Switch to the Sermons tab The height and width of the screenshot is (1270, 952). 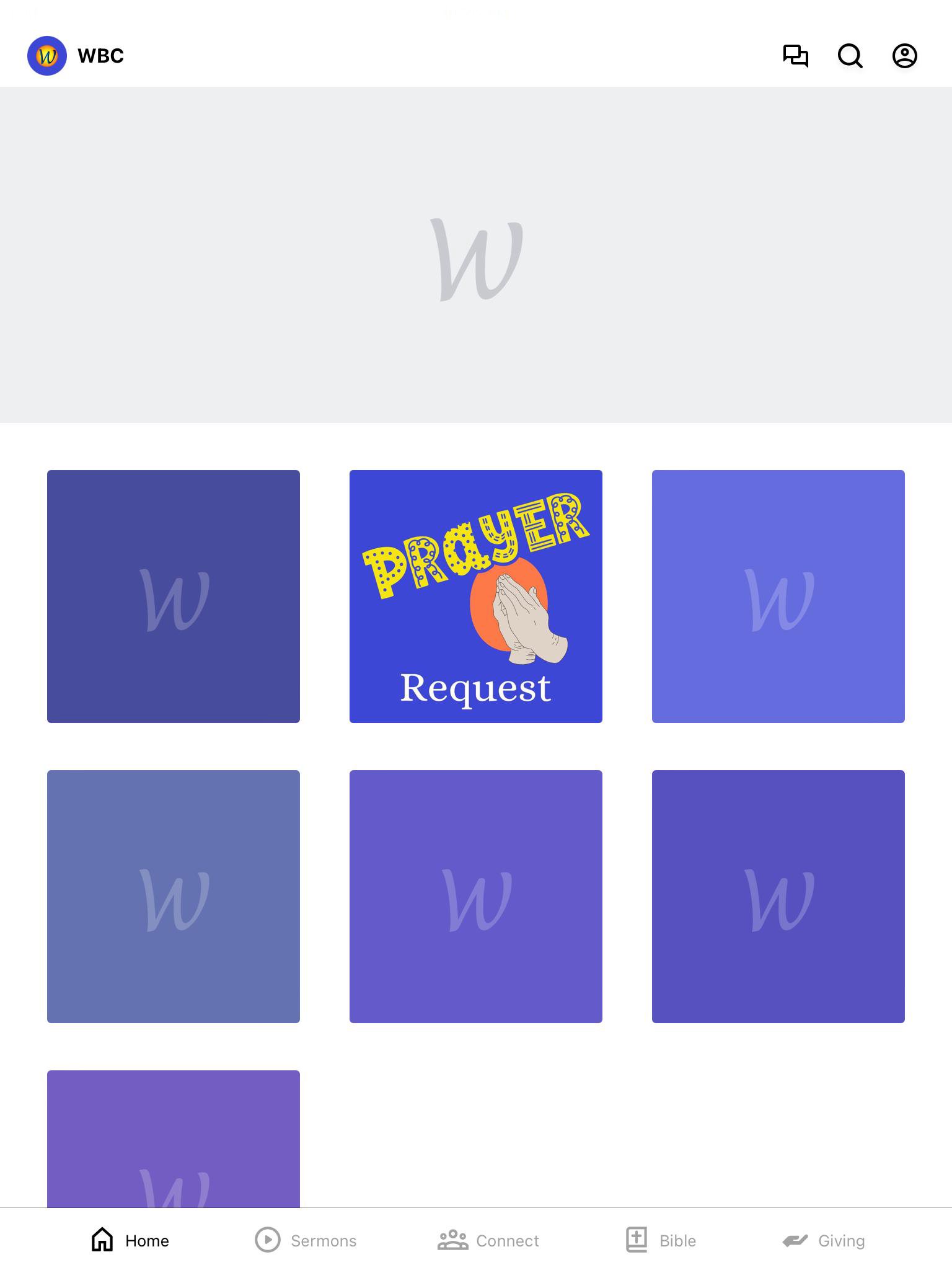coord(306,1240)
